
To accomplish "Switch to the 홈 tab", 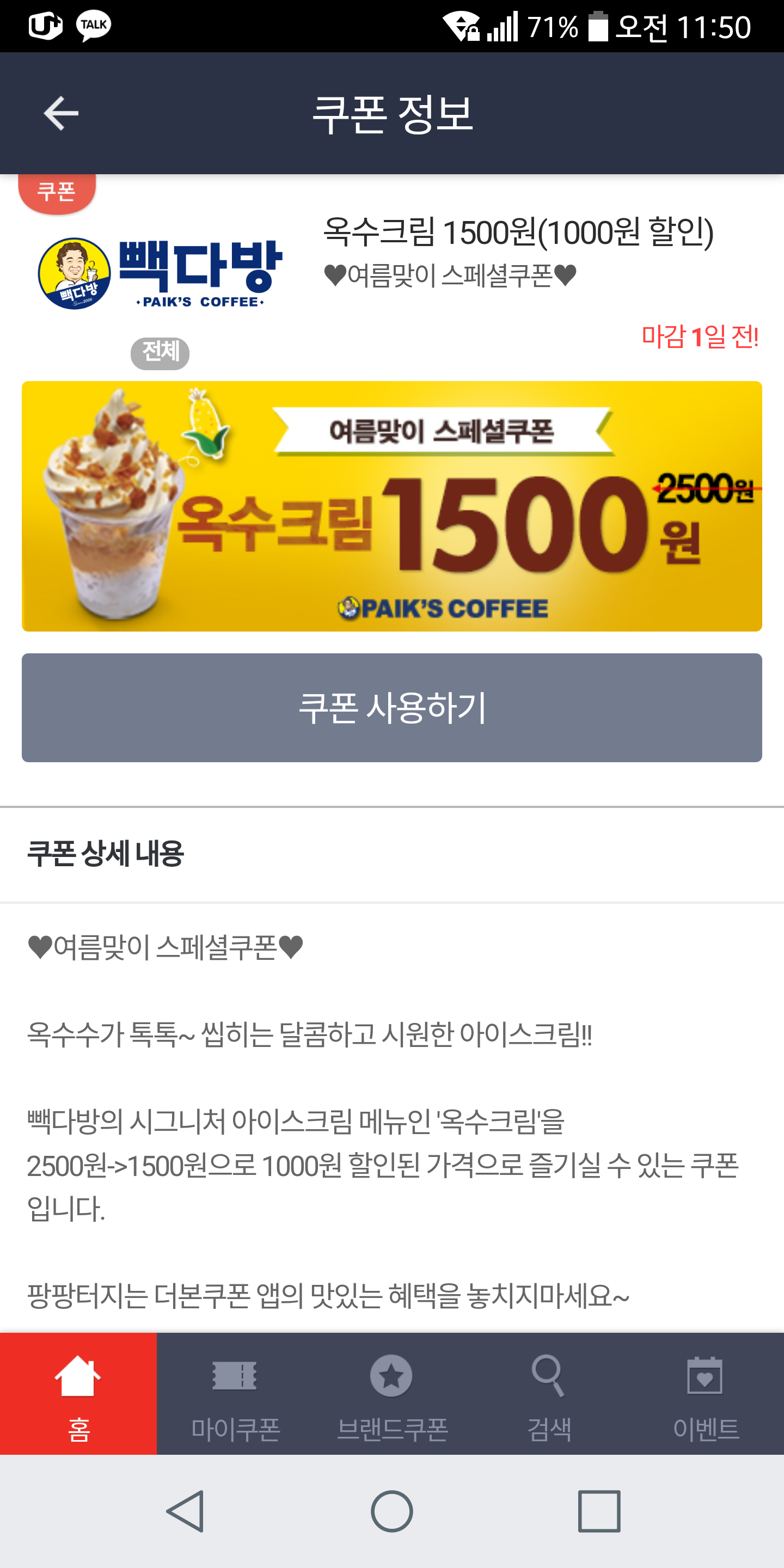I will 78,1393.
